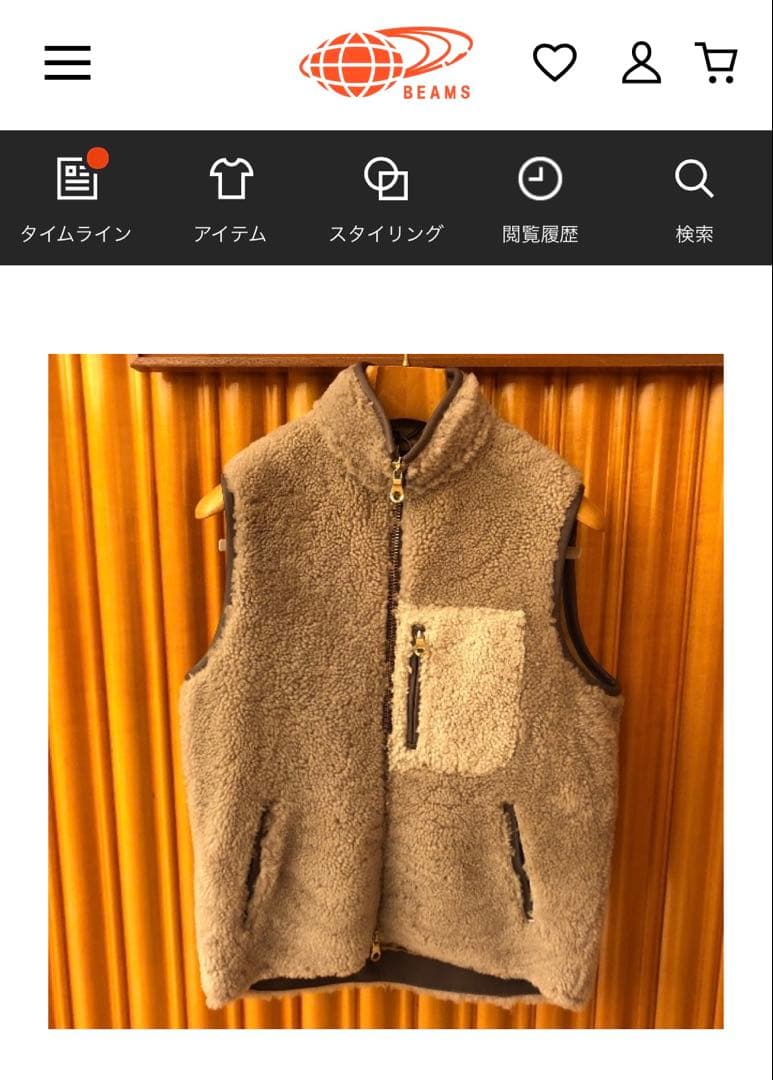Open the hamburger navigation menu
Viewport: 773px width, 1080px height.
coord(66,63)
